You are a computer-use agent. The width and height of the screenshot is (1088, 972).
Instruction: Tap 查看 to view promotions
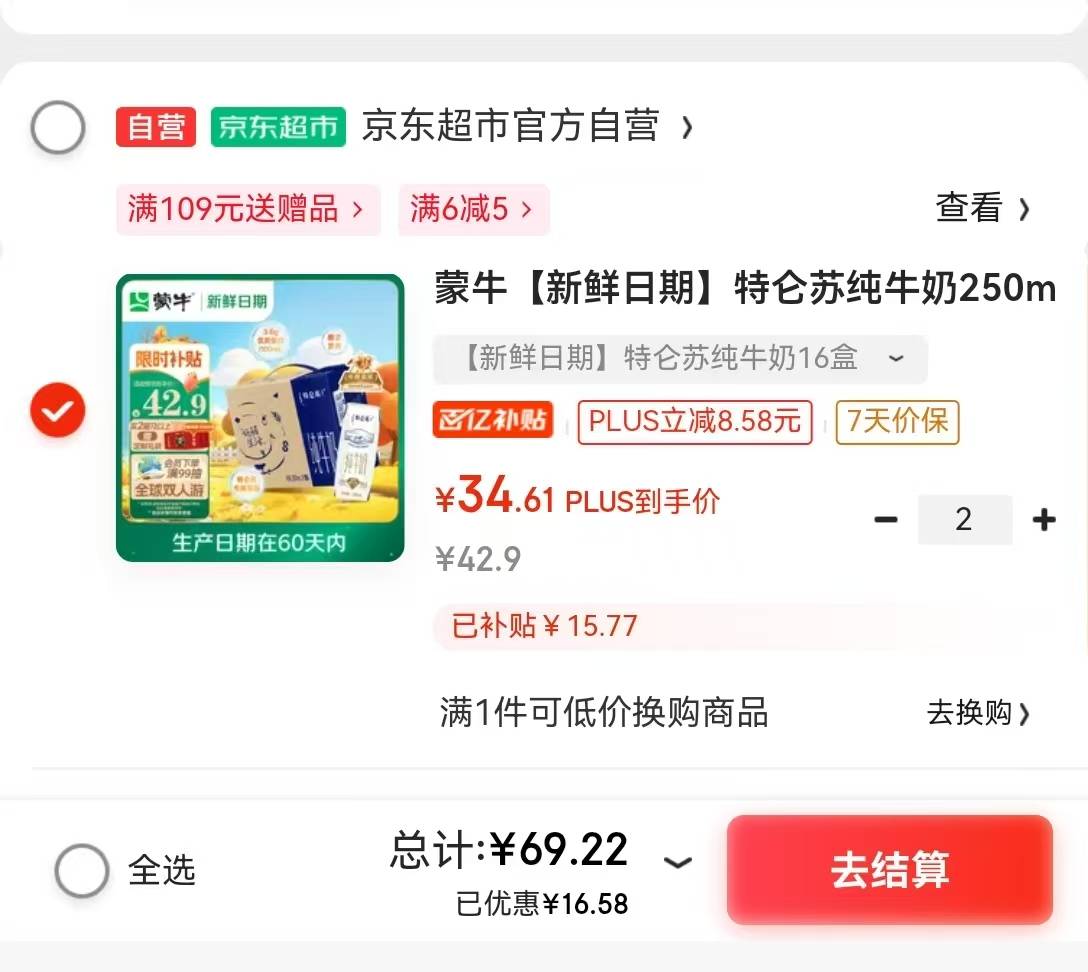[x=981, y=208]
